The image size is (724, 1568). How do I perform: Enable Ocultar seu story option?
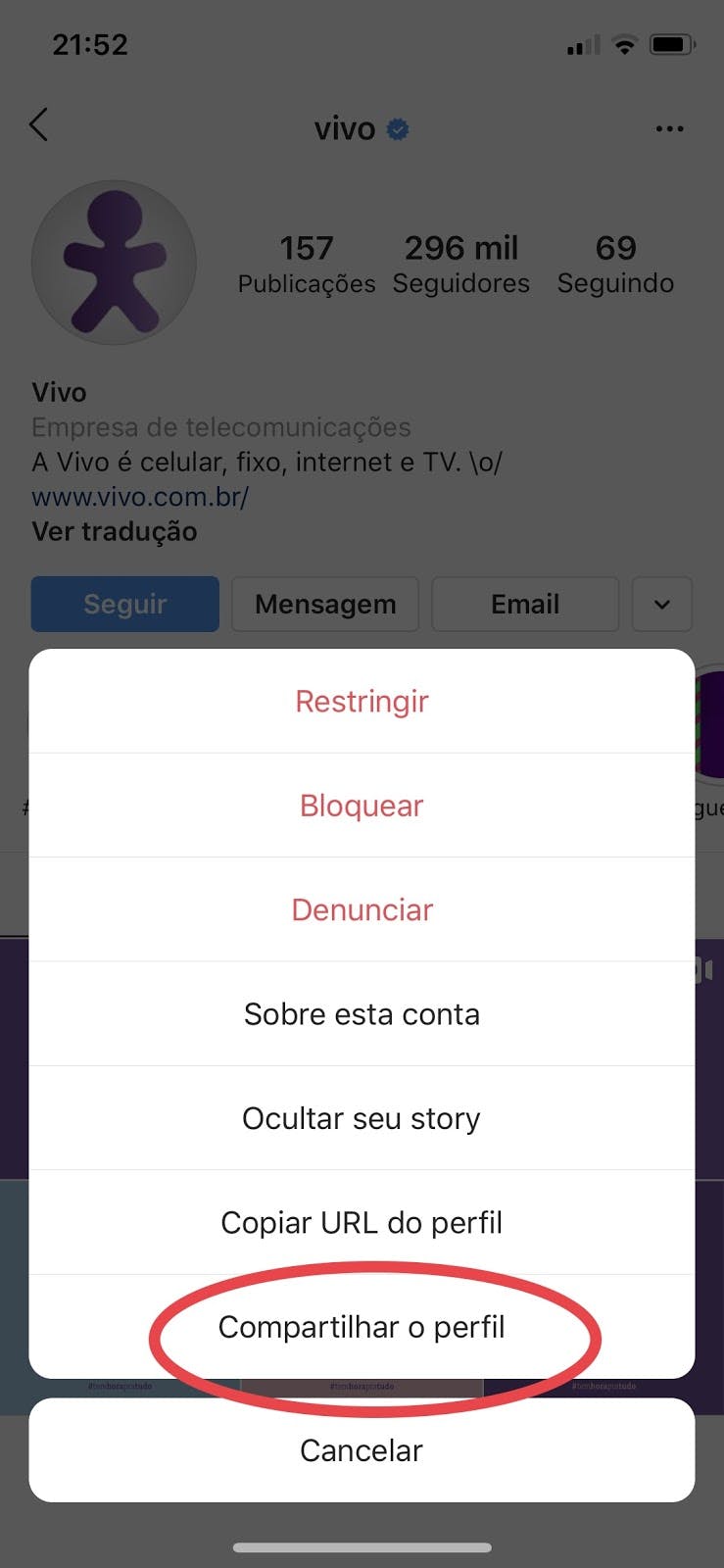pyautogui.click(x=362, y=1117)
